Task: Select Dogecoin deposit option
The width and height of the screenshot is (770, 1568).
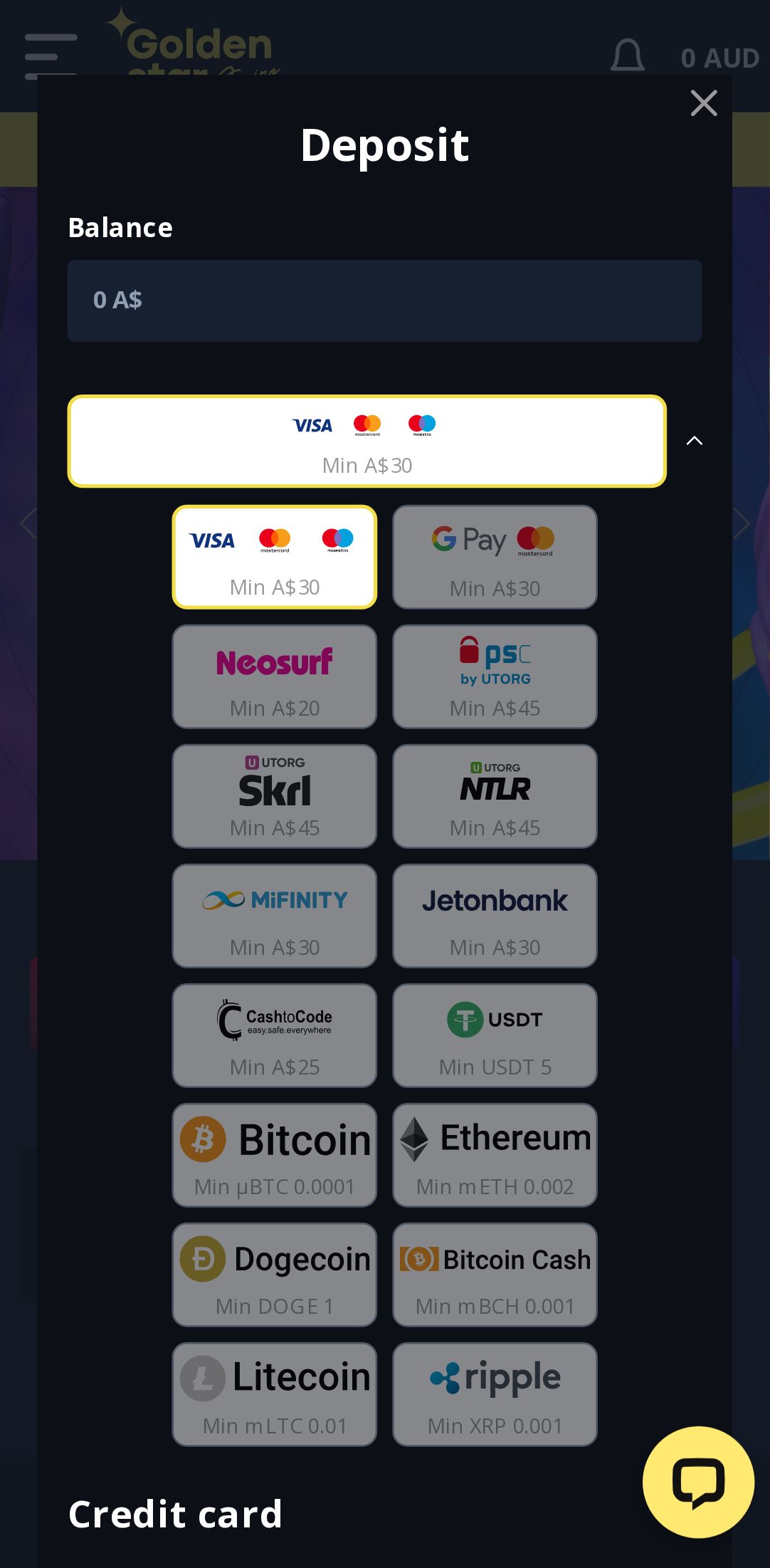Action: (x=275, y=1275)
